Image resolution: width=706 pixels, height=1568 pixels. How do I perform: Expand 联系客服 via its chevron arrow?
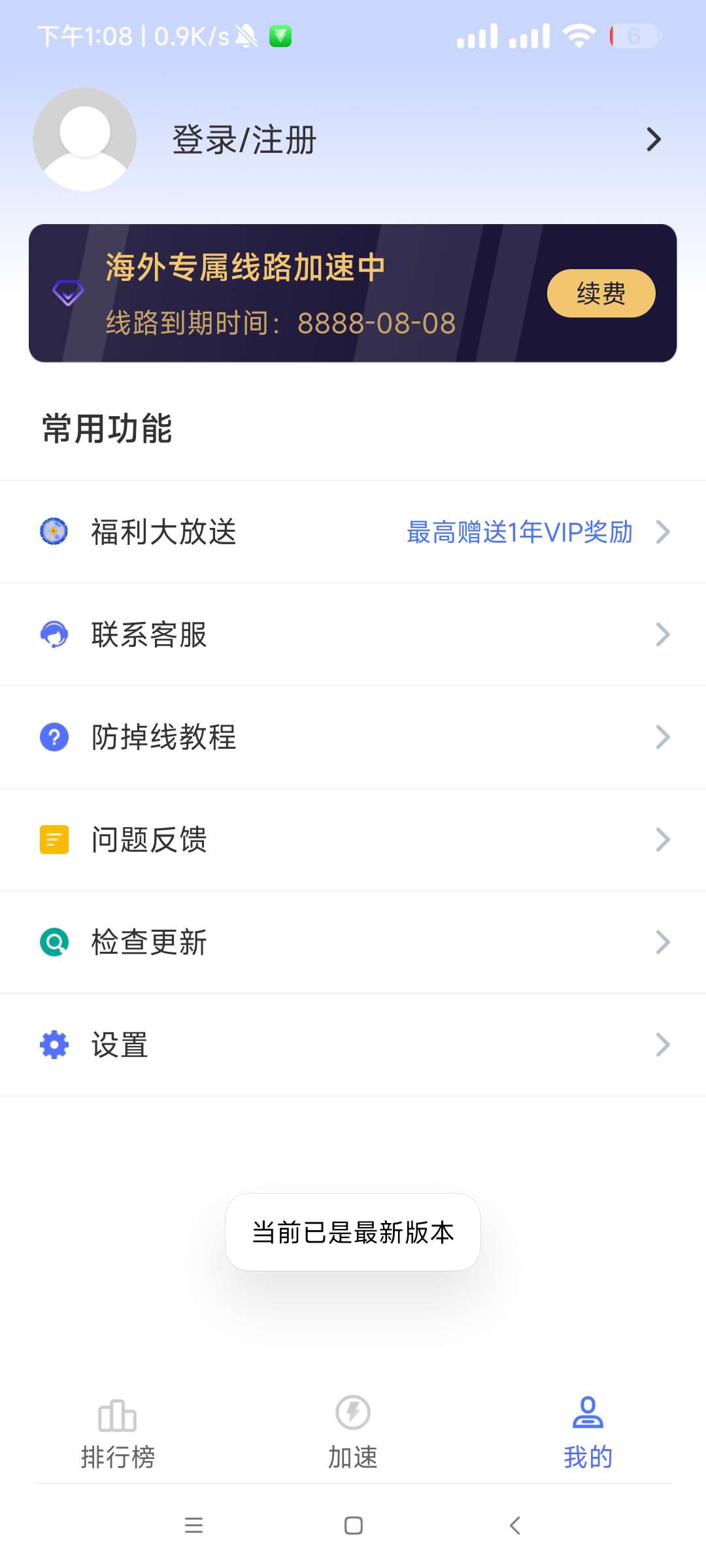[663, 634]
